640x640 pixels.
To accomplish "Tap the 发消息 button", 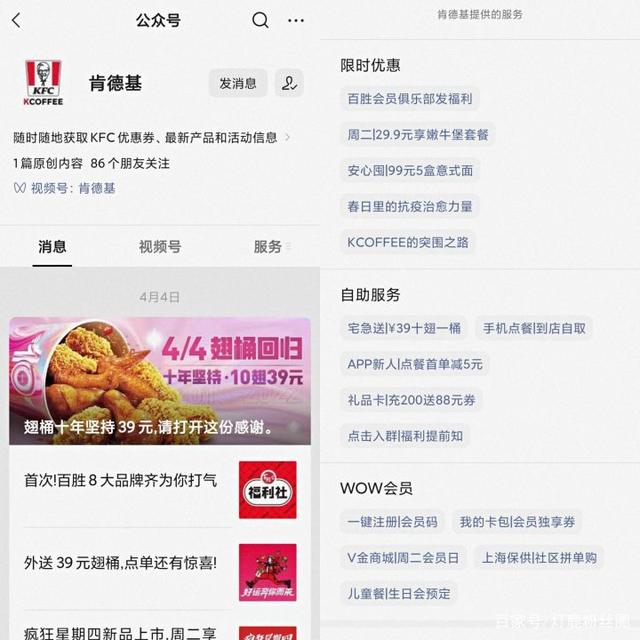I will [238, 83].
